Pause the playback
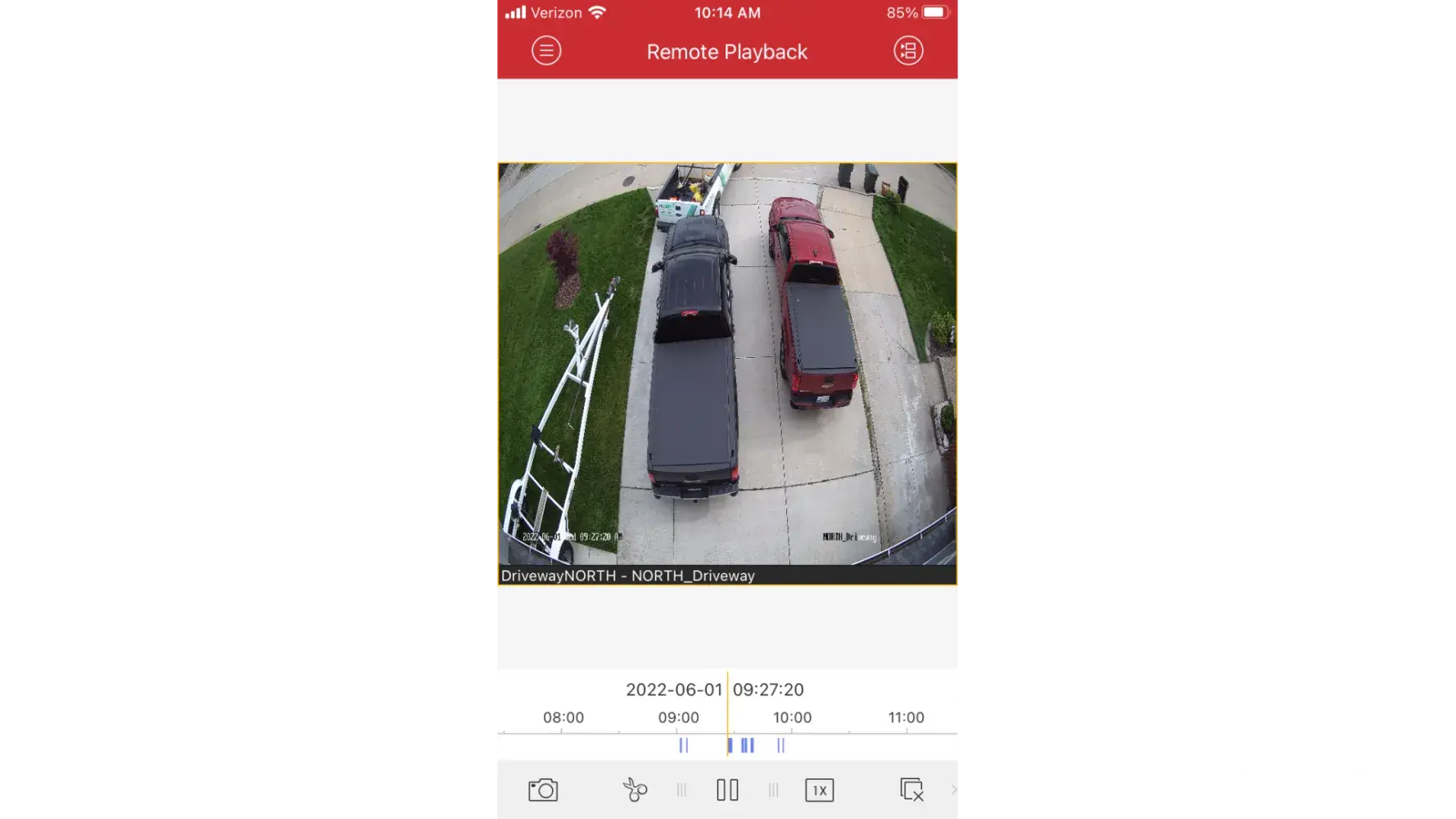This screenshot has width=1456, height=819. (x=727, y=790)
